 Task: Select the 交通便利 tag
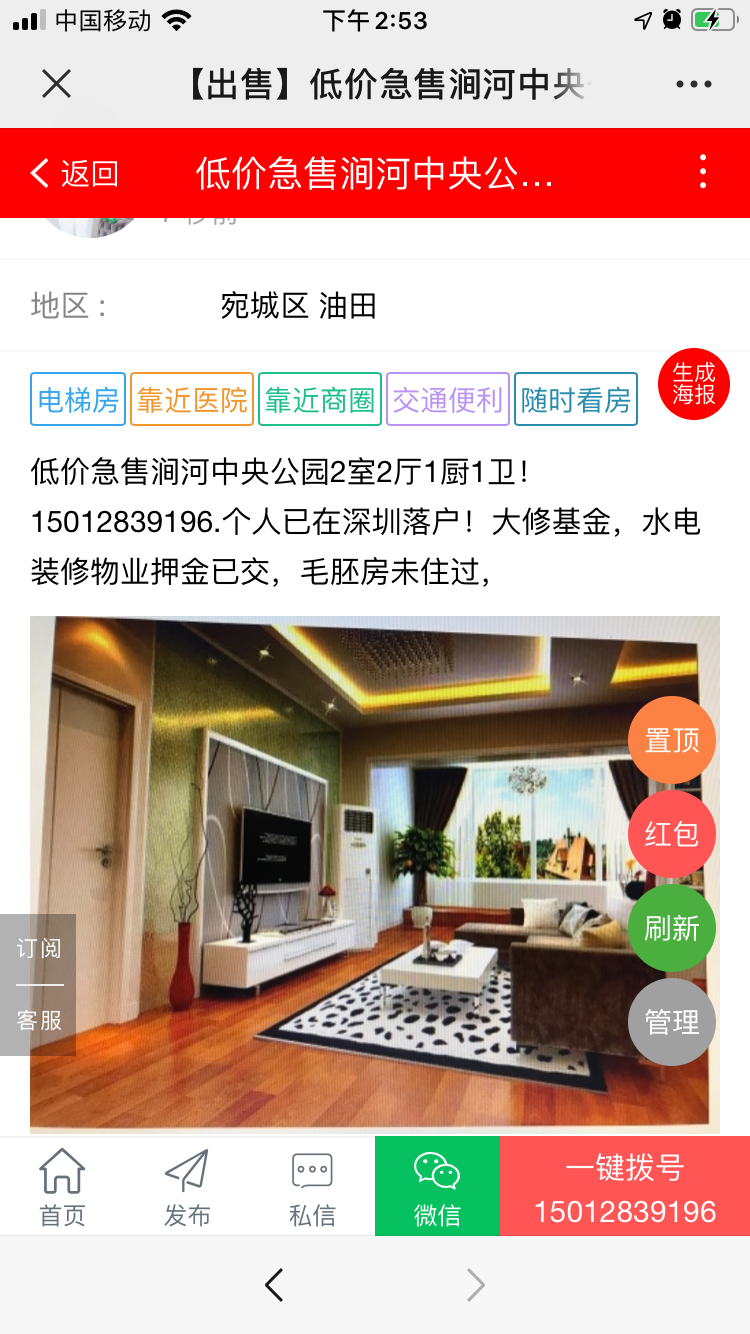tap(447, 400)
